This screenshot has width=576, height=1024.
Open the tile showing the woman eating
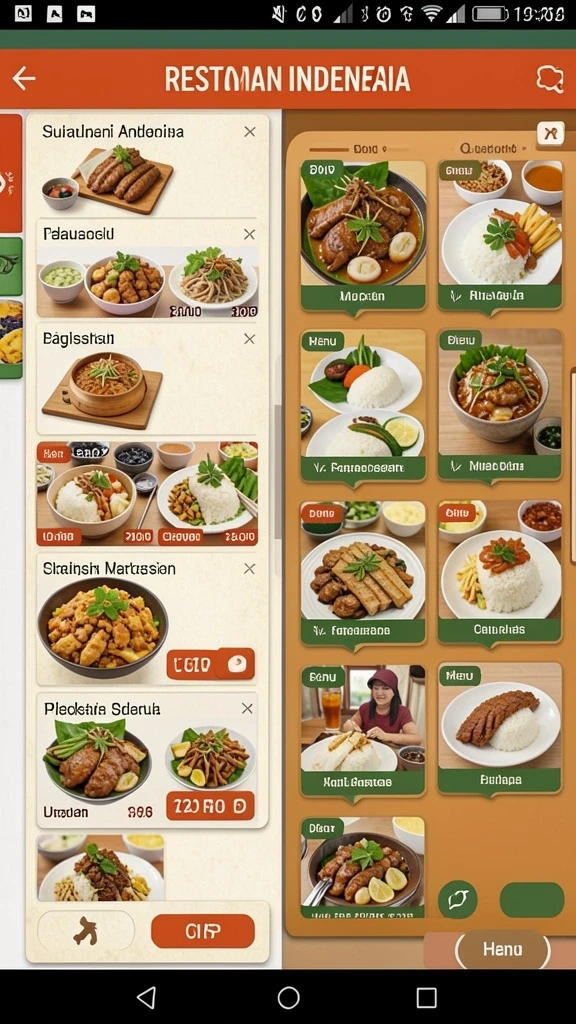(363, 730)
